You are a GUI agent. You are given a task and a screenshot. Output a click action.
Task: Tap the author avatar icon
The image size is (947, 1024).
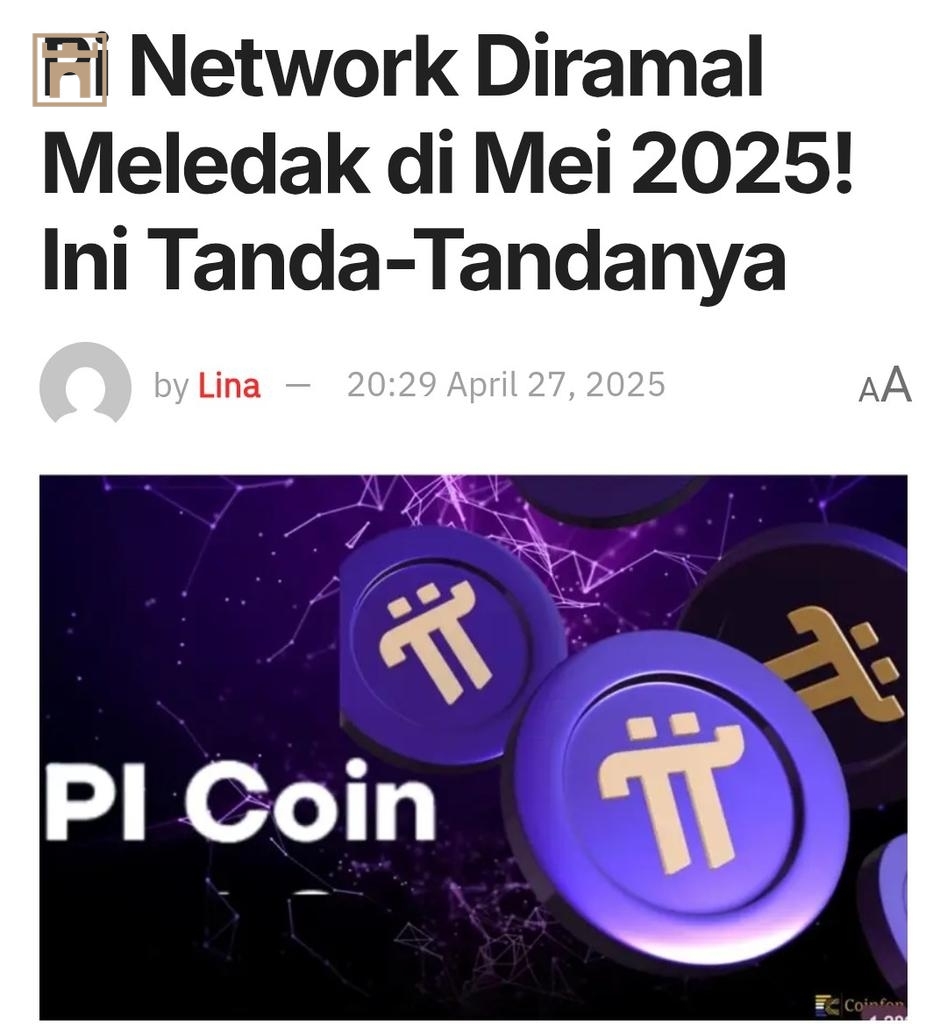point(85,386)
